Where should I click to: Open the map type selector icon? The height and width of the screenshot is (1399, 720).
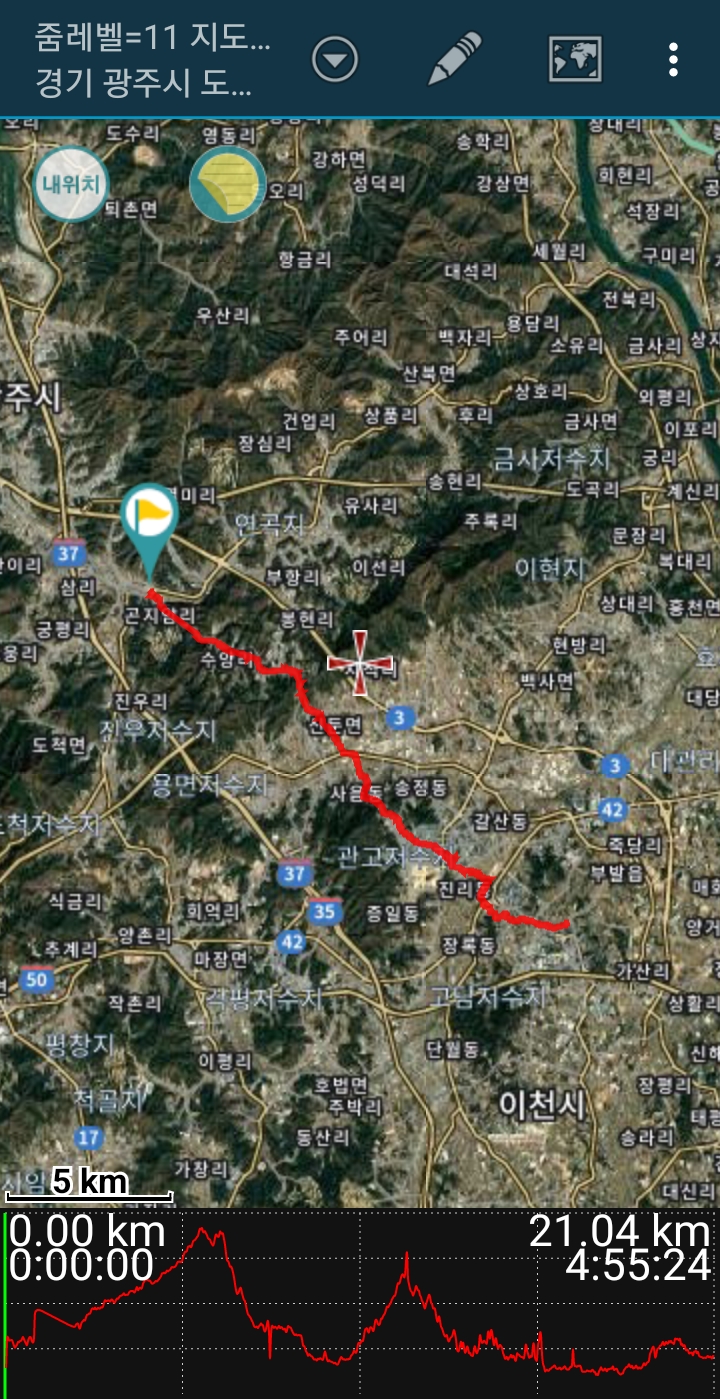tap(575, 59)
